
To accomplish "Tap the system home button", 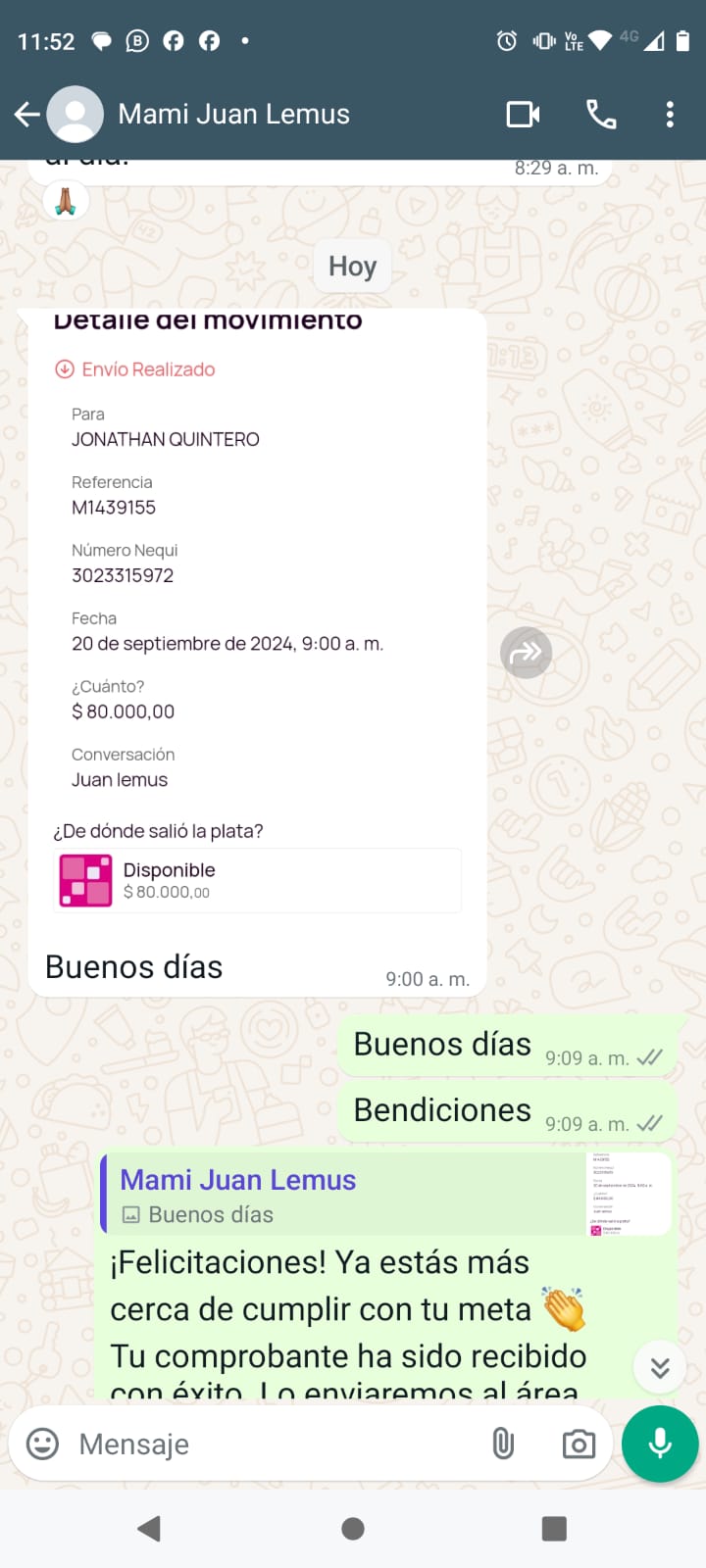I will pos(353,1529).
